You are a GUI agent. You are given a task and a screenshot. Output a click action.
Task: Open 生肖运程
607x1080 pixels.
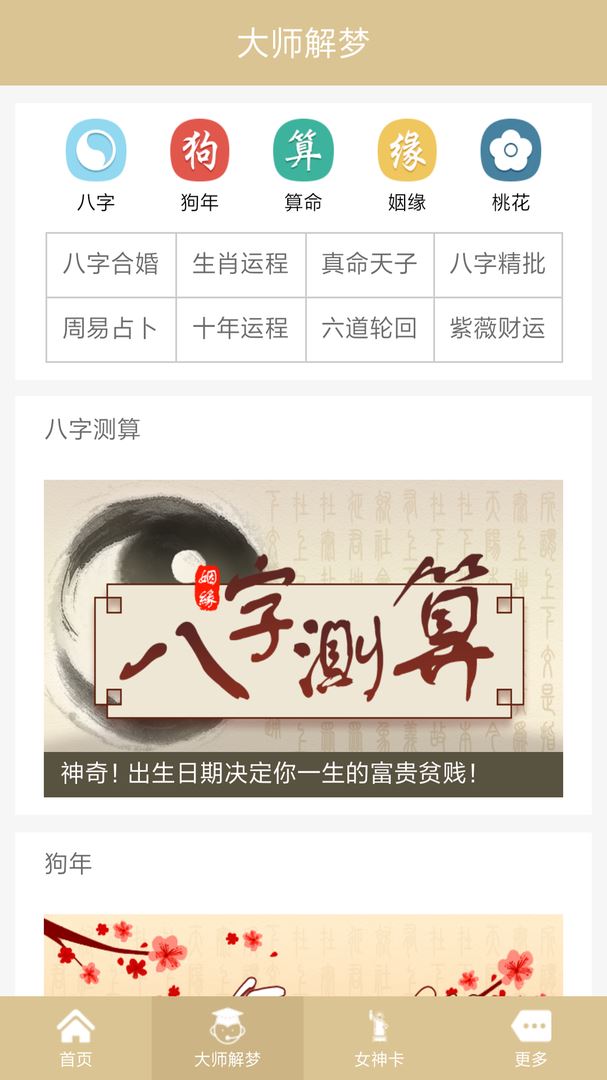click(240, 264)
